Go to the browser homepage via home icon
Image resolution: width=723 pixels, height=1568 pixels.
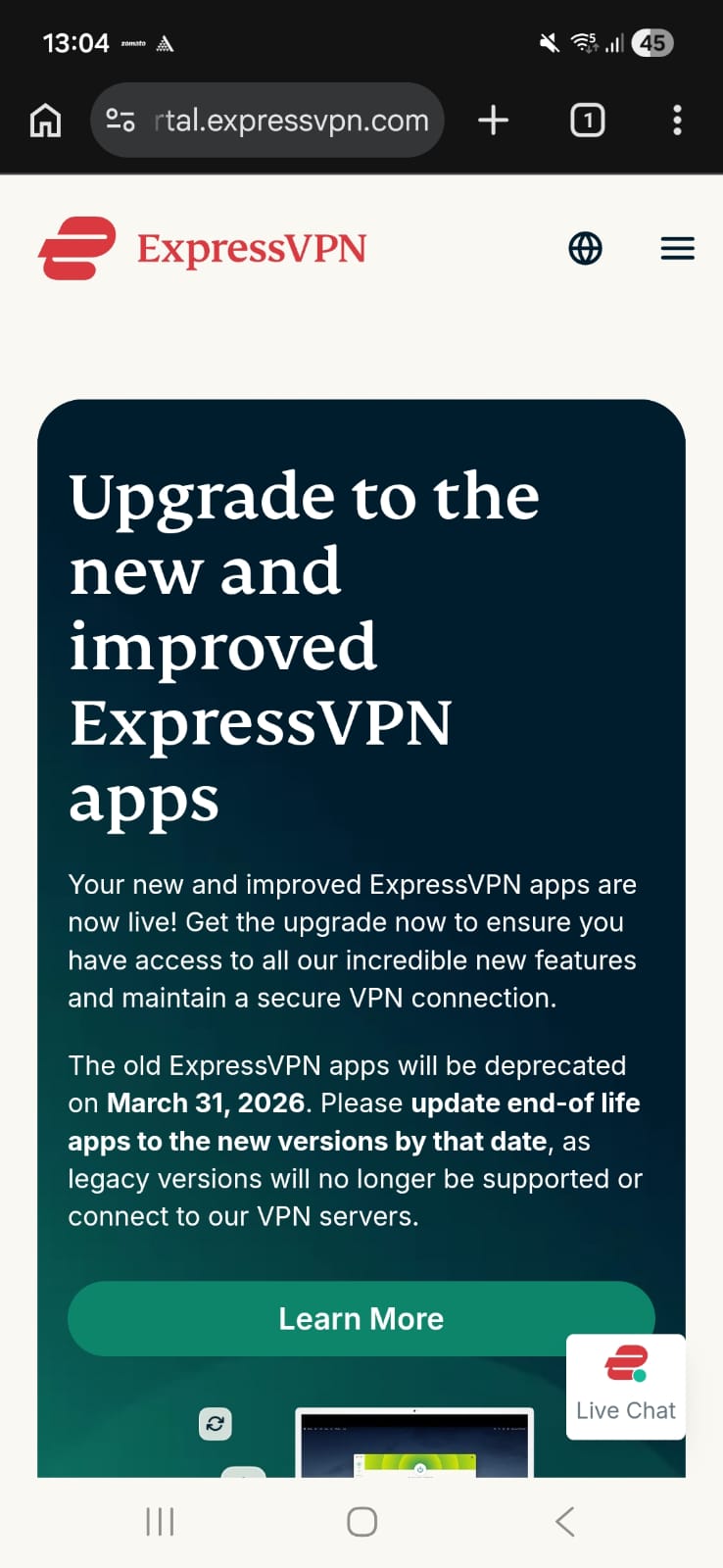(44, 120)
